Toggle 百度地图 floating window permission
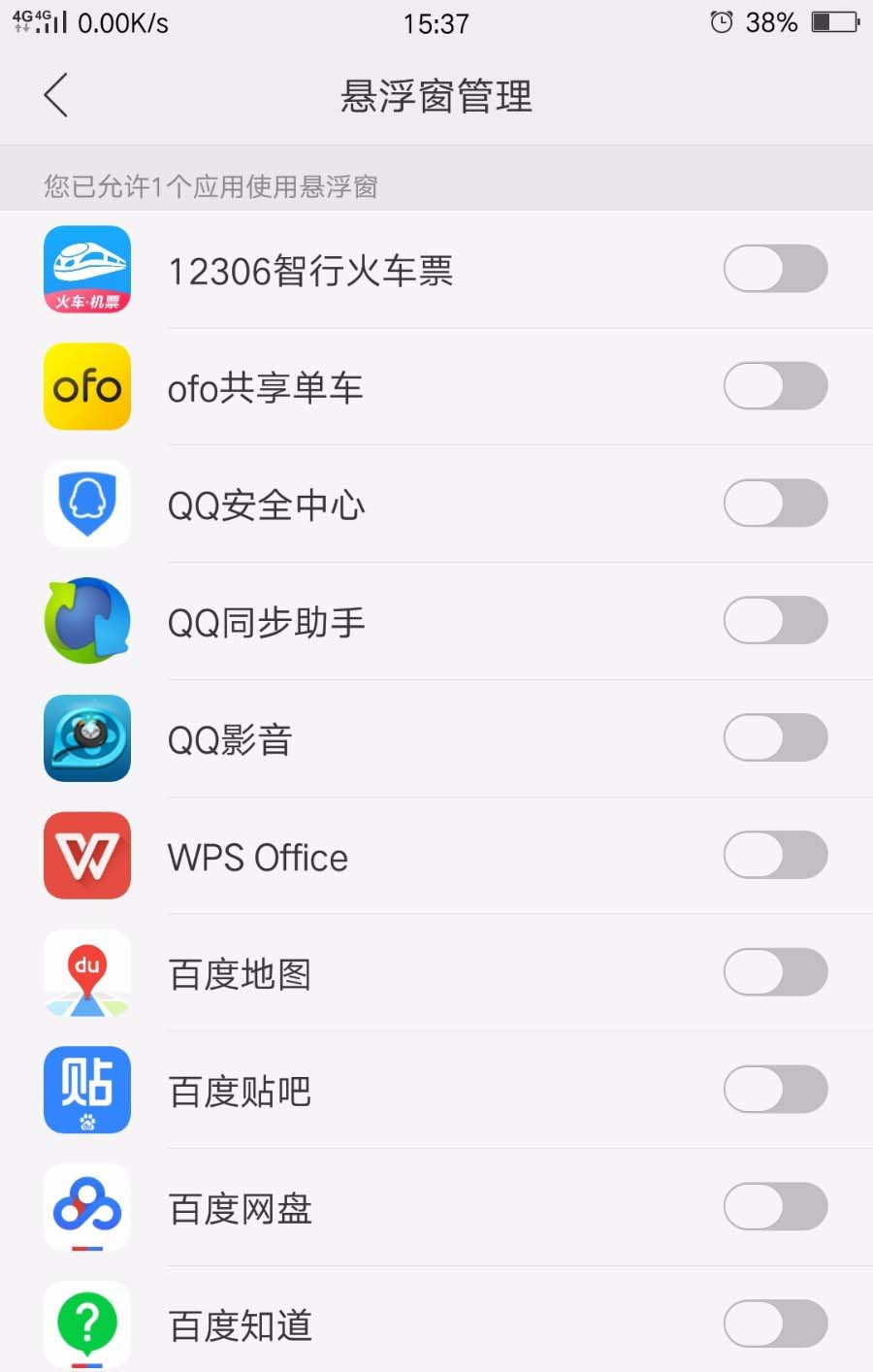The height and width of the screenshot is (1372, 873). click(774, 973)
